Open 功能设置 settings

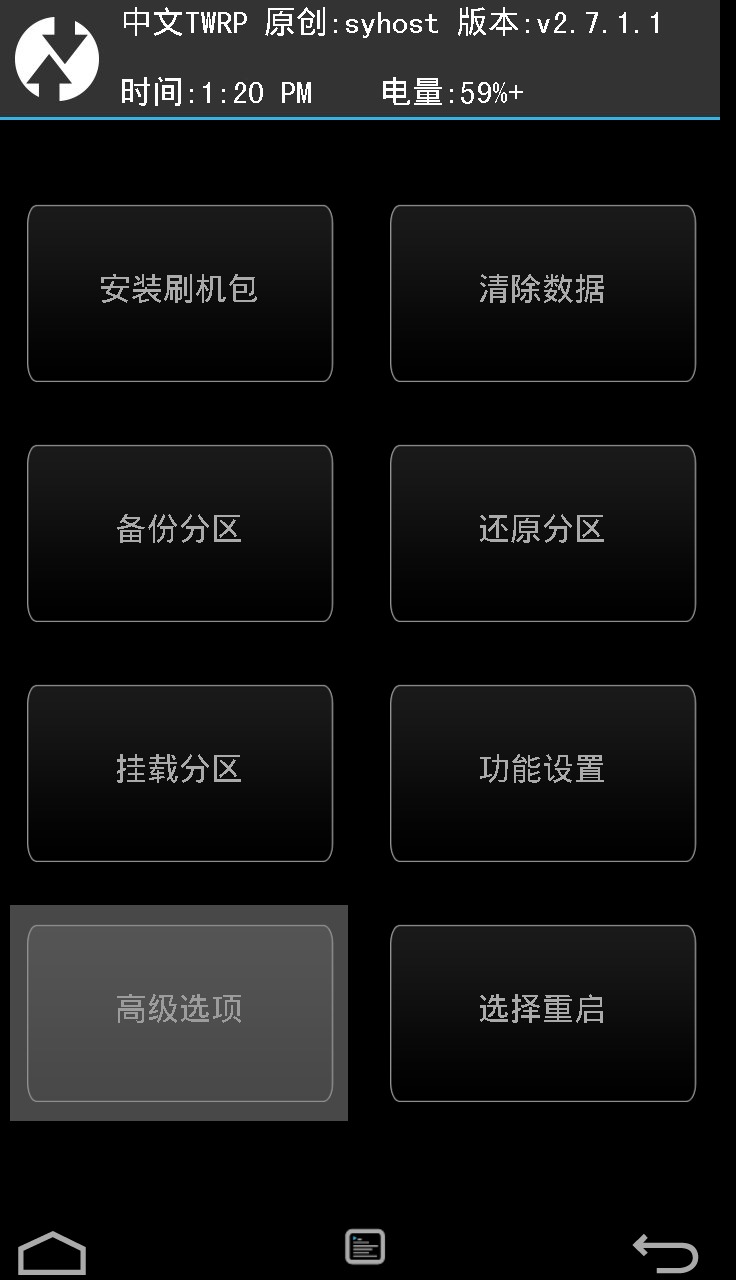pos(543,773)
